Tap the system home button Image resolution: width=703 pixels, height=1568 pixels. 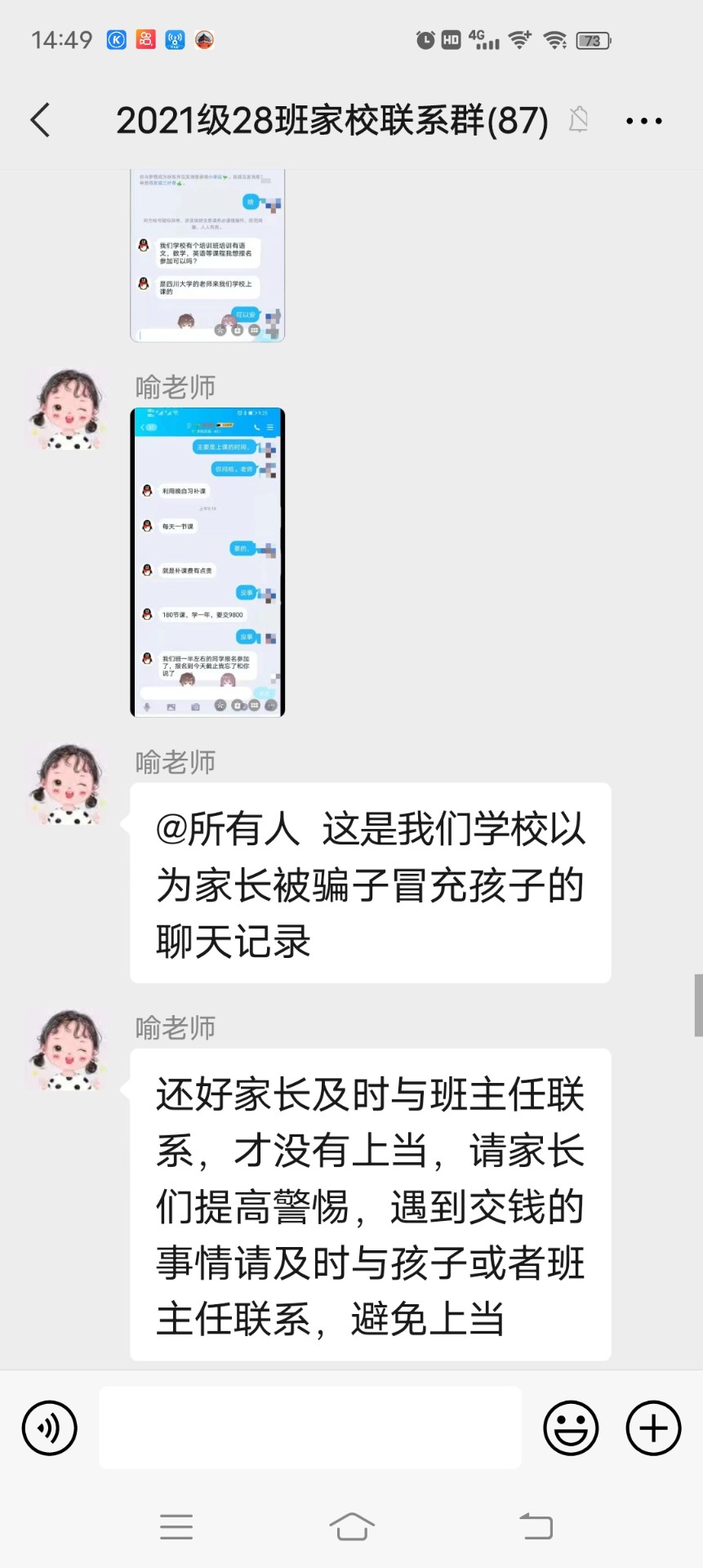coord(351,1526)
